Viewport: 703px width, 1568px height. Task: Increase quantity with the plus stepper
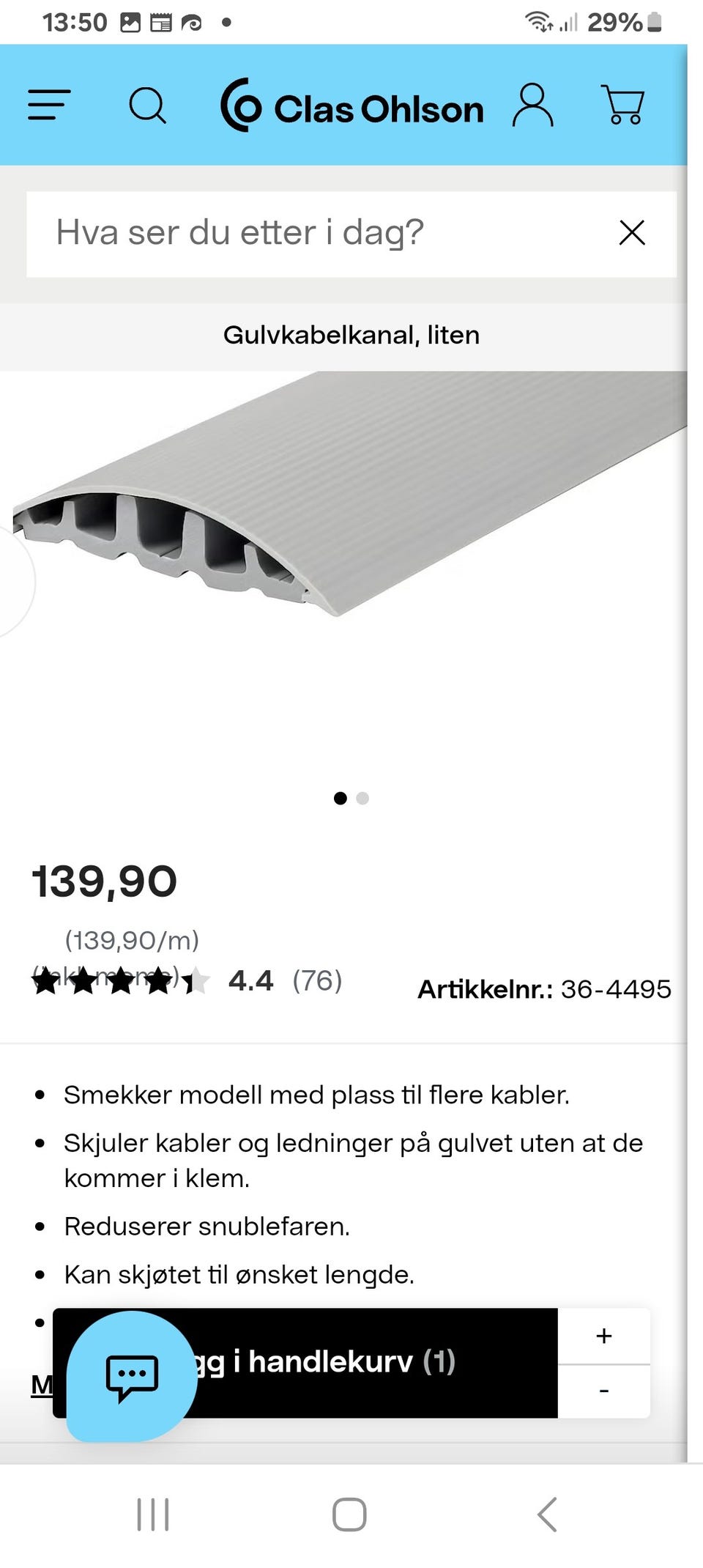click(603, 1335)
